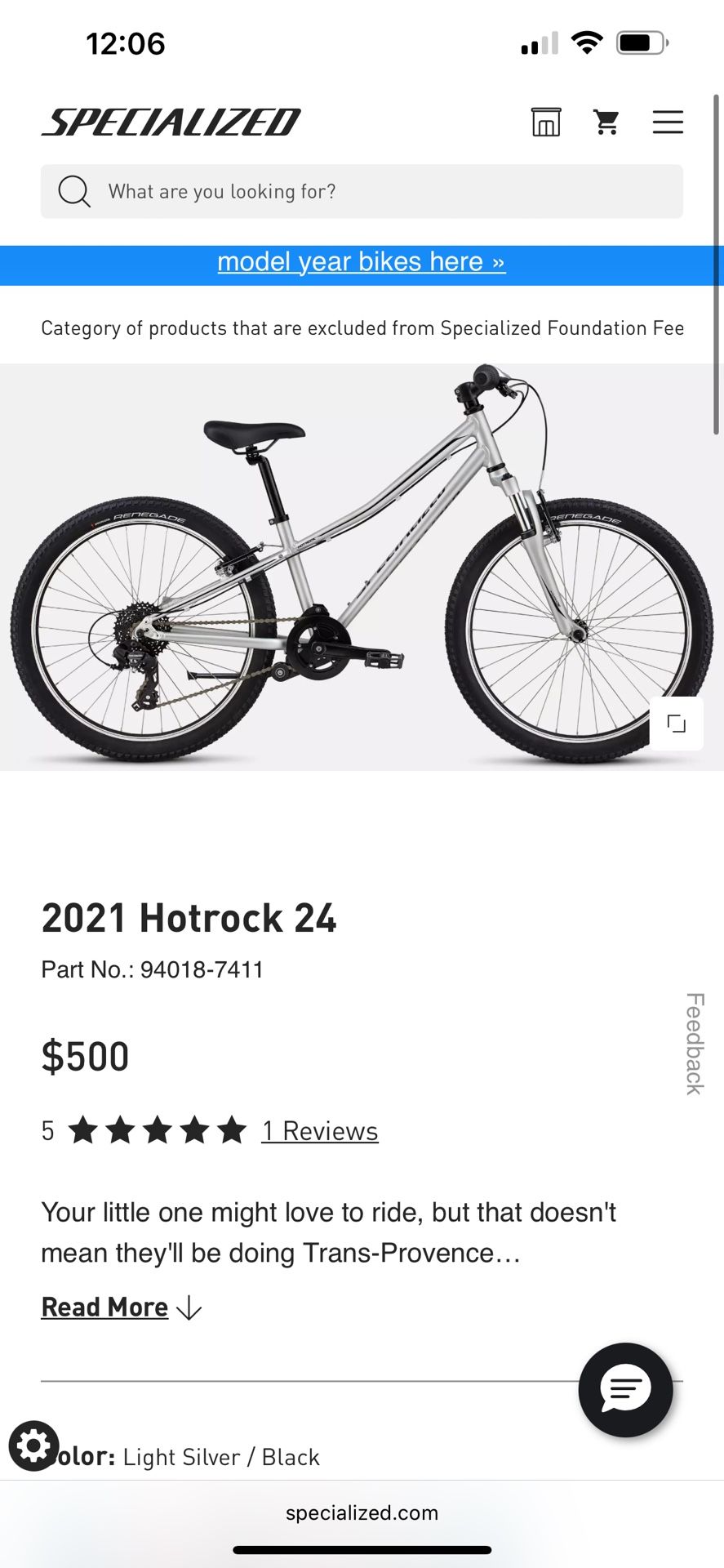Click the fifth rating star
The image size is (724, 1568).
[x=232, y=1130]
